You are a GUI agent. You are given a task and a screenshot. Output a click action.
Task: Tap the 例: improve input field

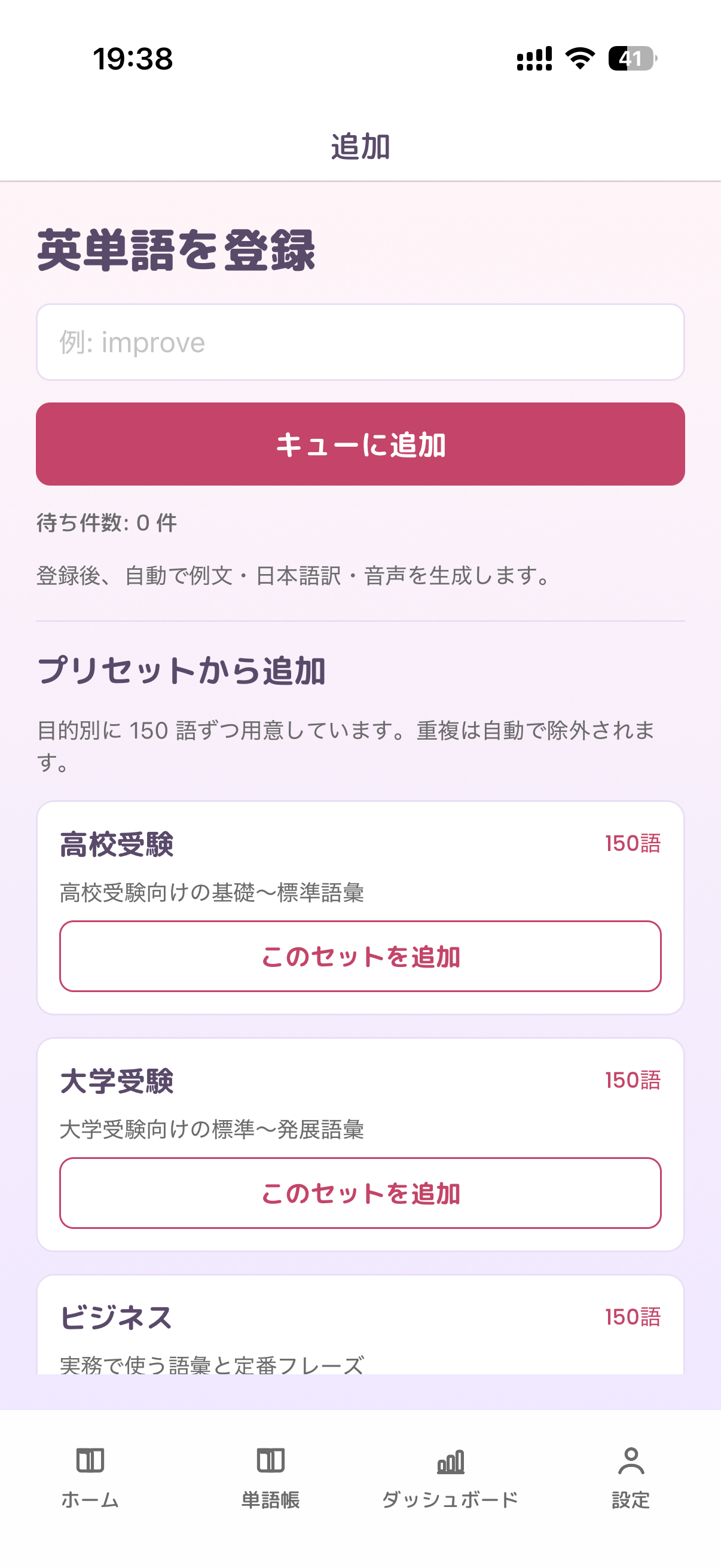[360, 342]
